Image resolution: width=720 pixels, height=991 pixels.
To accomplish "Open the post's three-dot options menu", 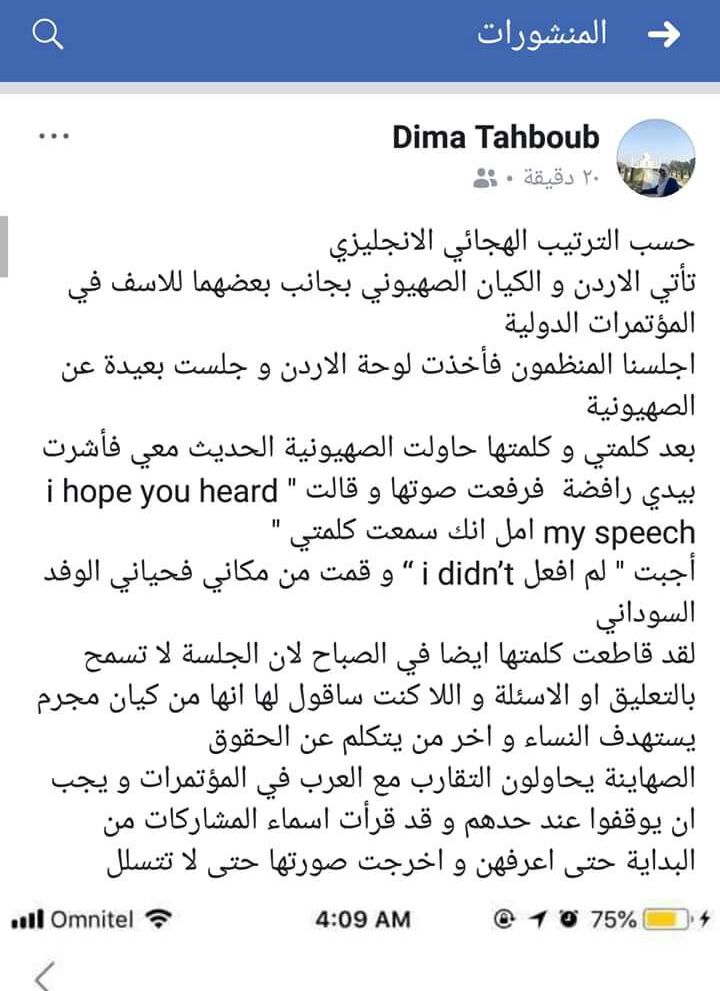I will click(53, 137).
